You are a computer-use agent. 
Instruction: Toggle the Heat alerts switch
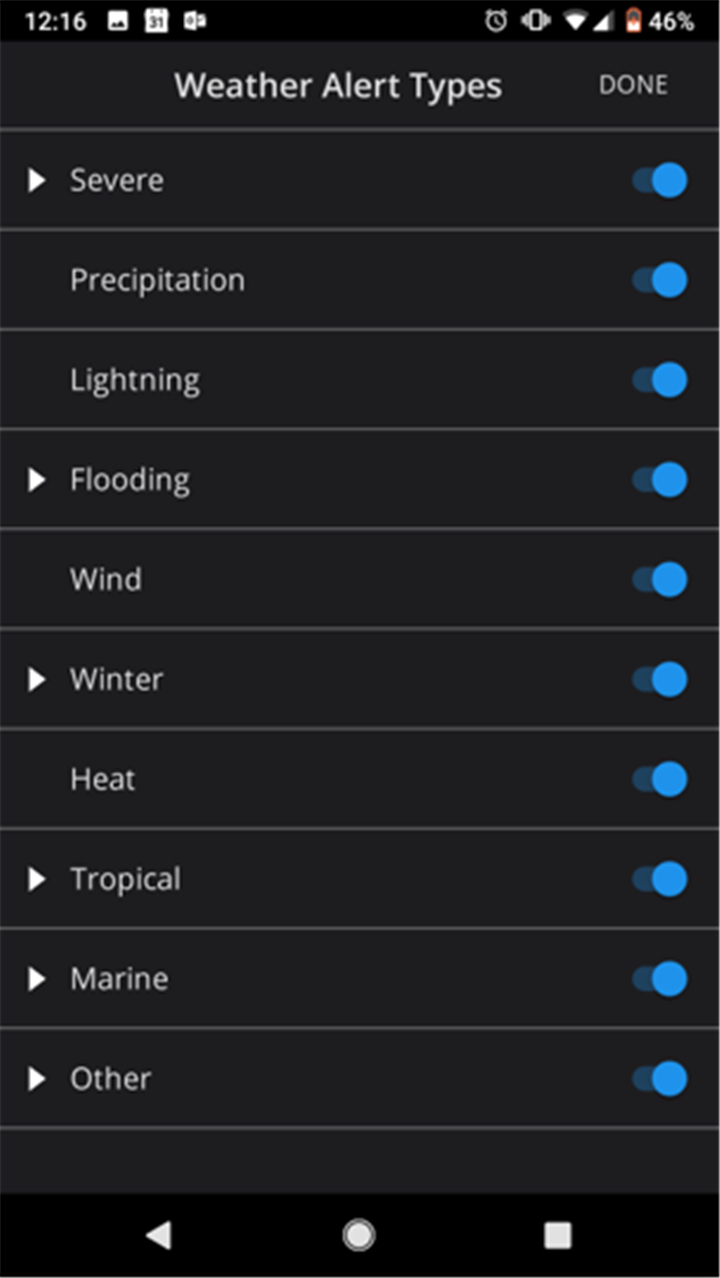click(659, 779)
